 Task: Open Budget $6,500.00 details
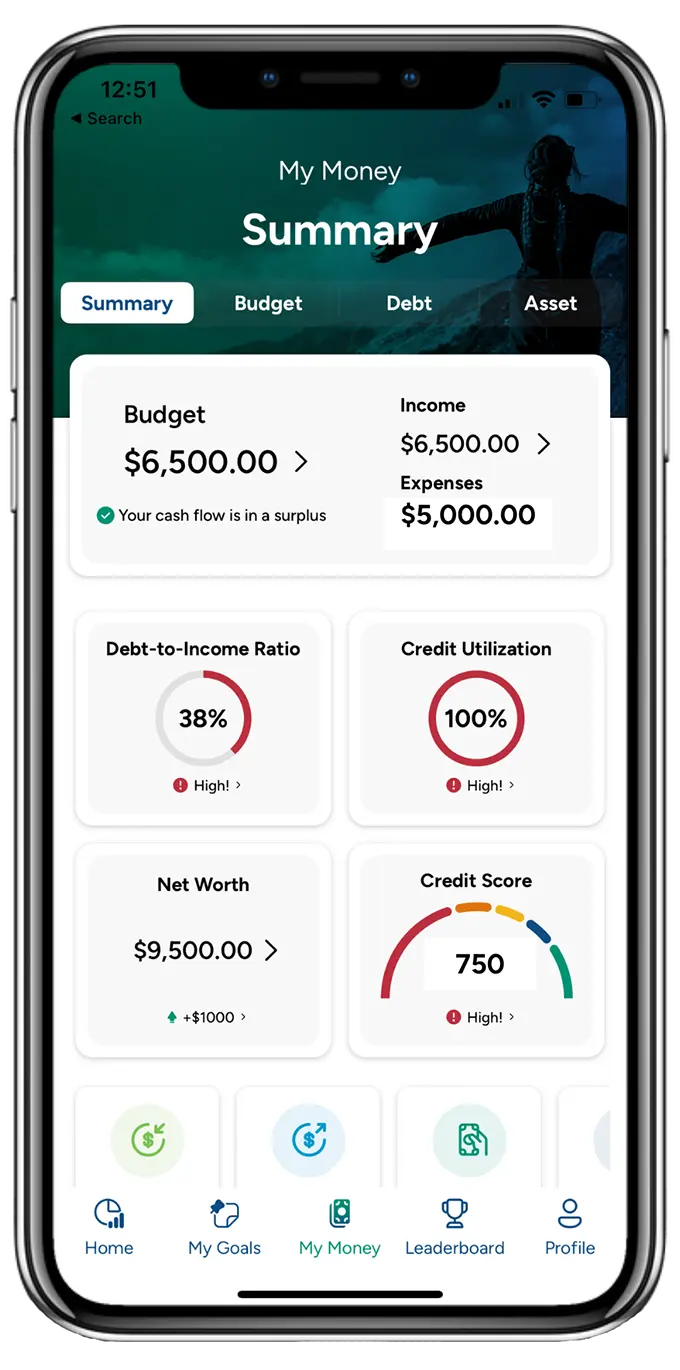(301, 462)
